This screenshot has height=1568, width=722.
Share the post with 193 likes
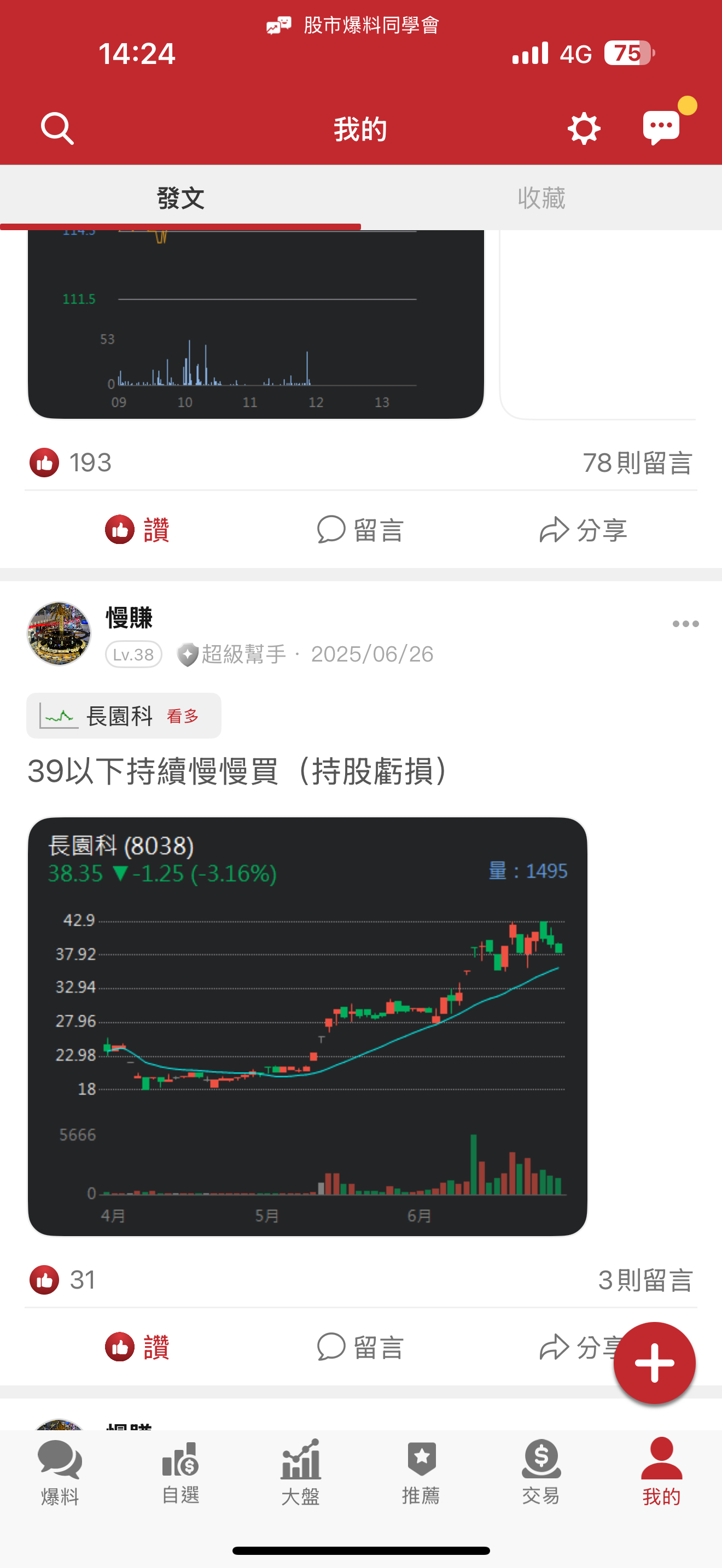(x=583, y=530)
